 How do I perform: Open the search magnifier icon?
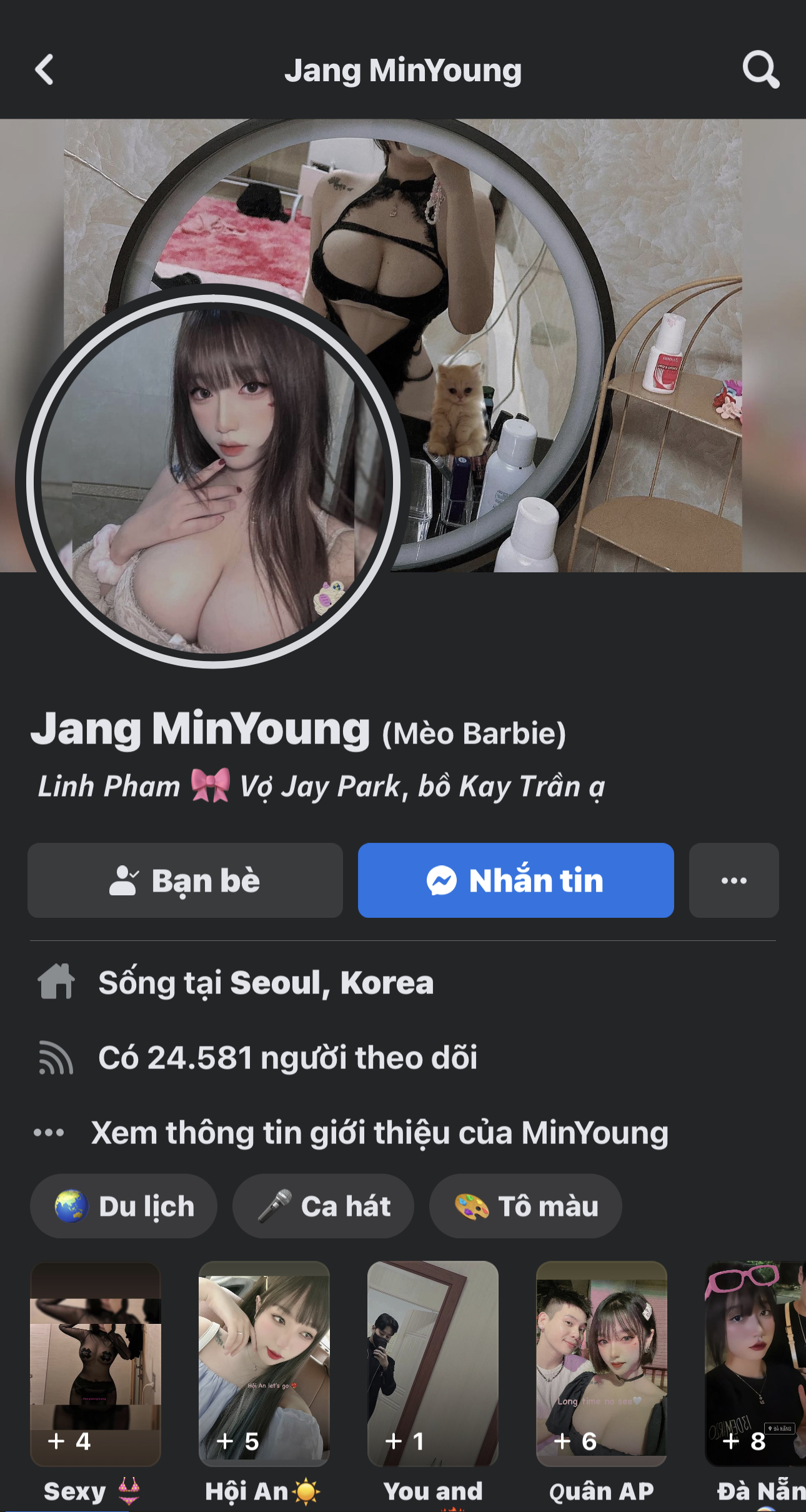(760, 69)
